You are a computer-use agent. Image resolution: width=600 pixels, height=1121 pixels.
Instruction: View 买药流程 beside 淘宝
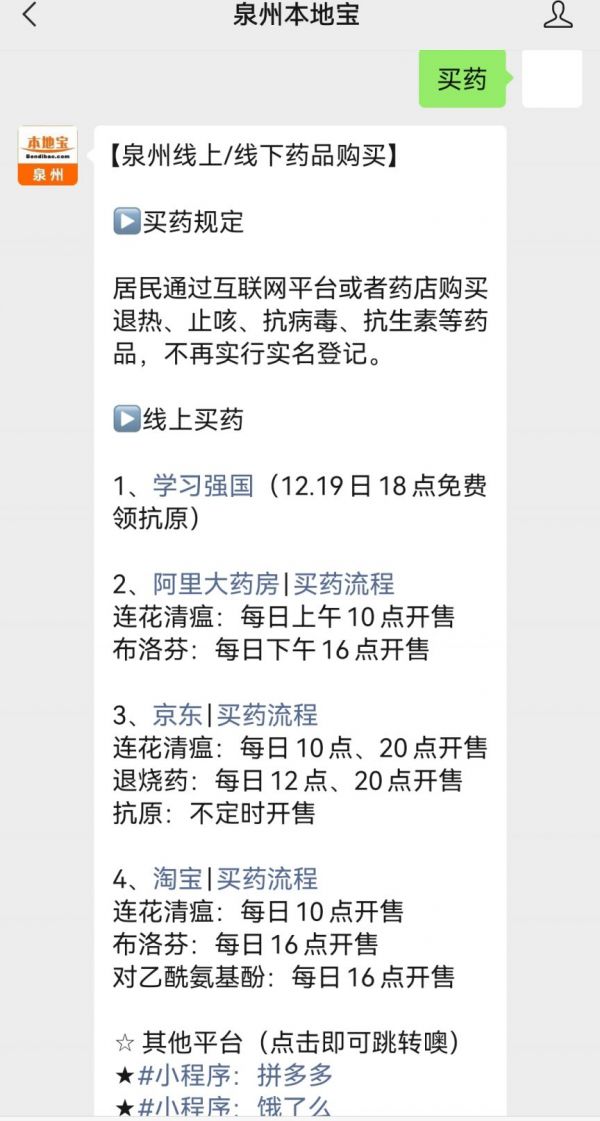coord(267,879)
